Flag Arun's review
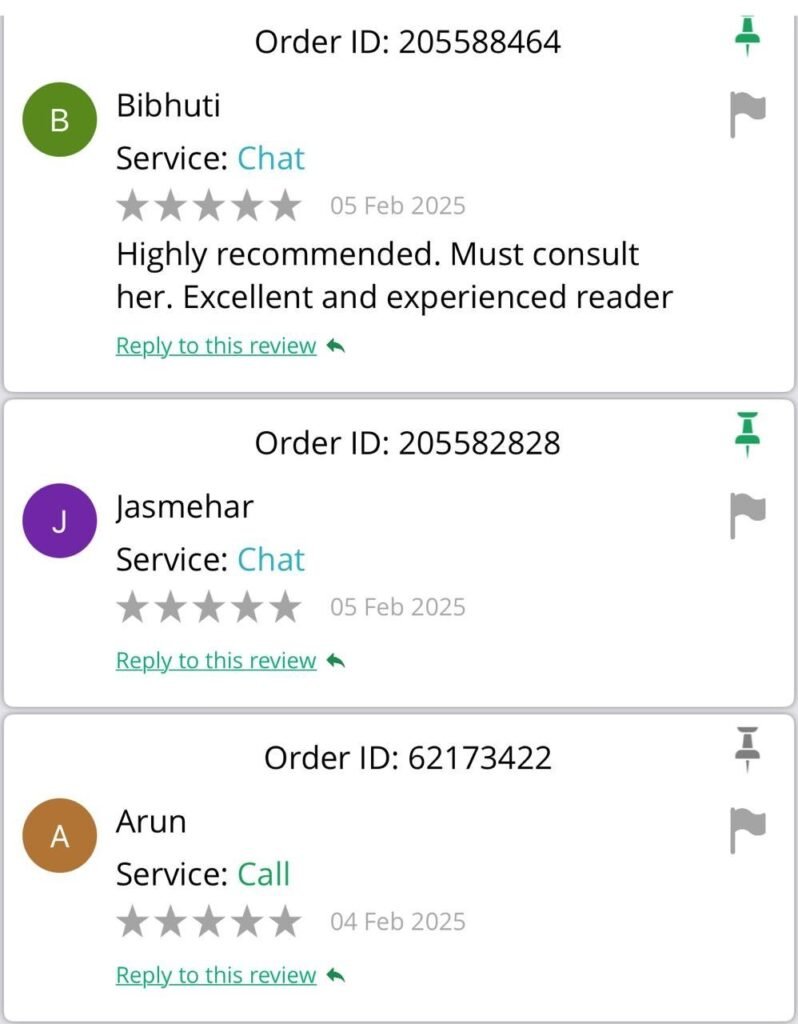Image resolution: width=798 pixels, height=1024 pixels. click(x=747, y=829)
